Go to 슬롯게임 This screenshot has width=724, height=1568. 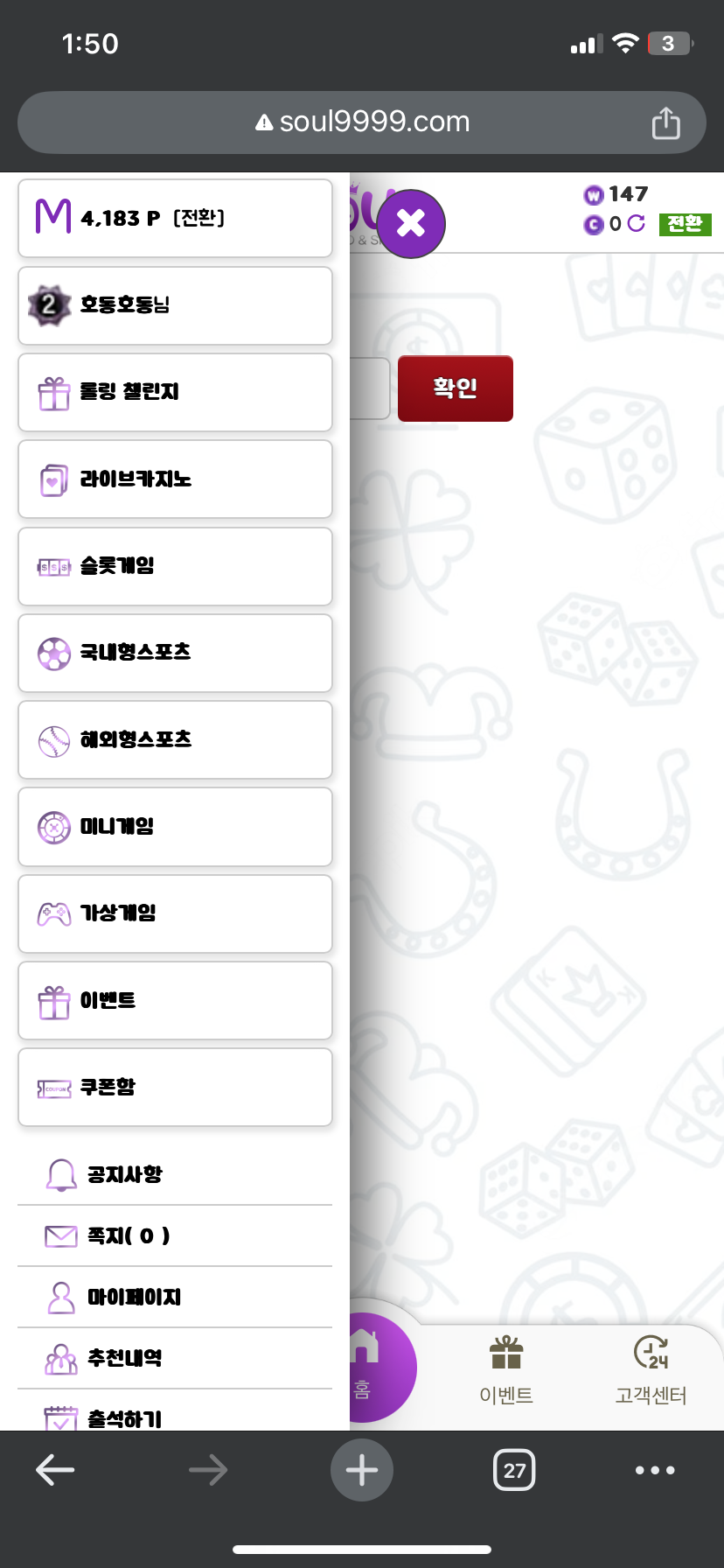(x=175, y=566)
